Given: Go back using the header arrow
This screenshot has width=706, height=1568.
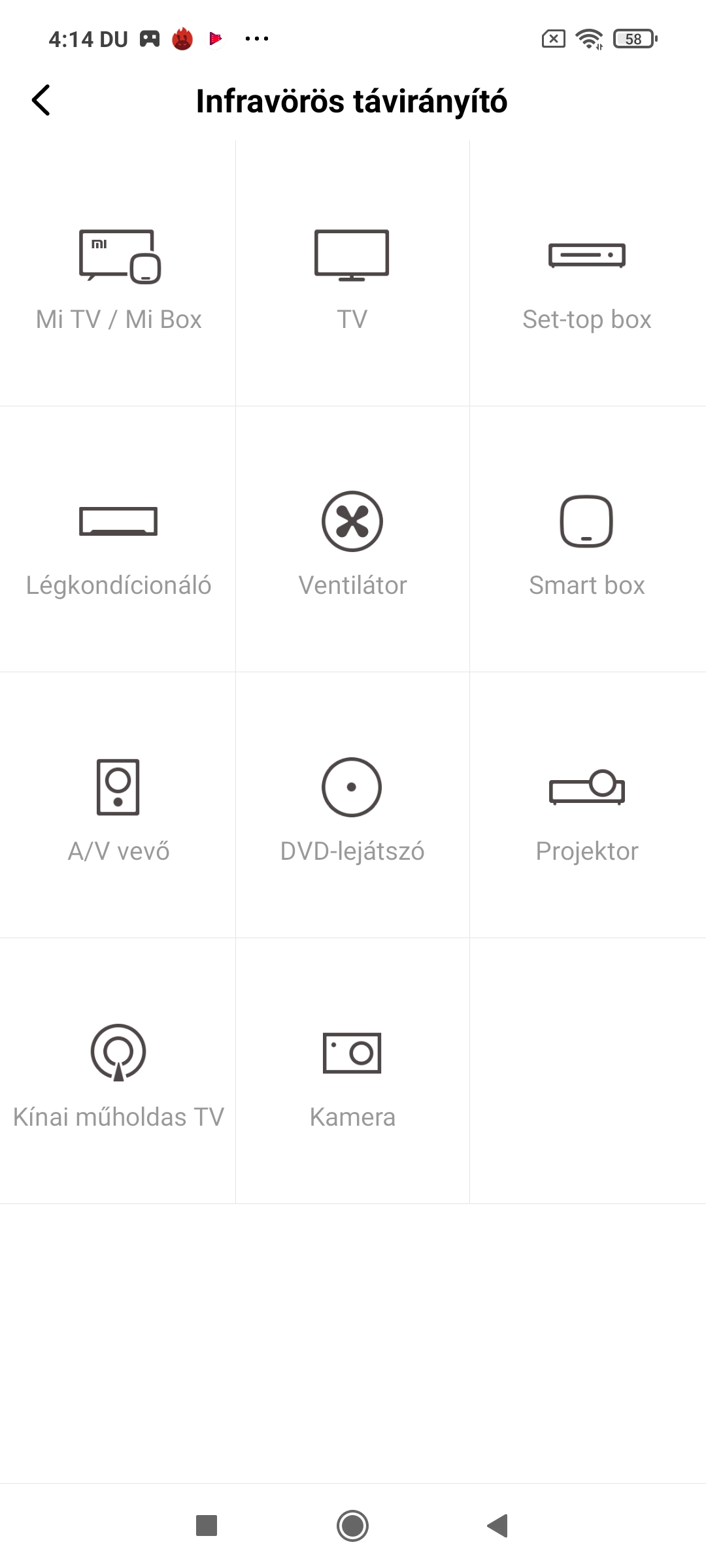Looking at the screenshot, I should click(x=41, y=101).
